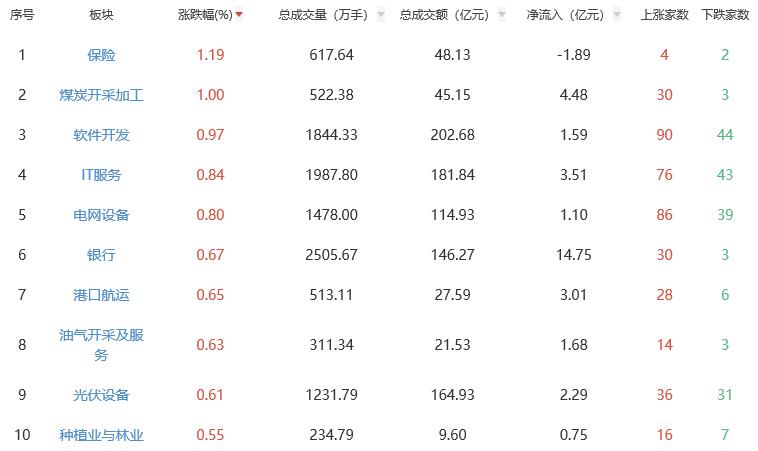
Task: Open the 港口航运 sector
Action: pos(101,295)
